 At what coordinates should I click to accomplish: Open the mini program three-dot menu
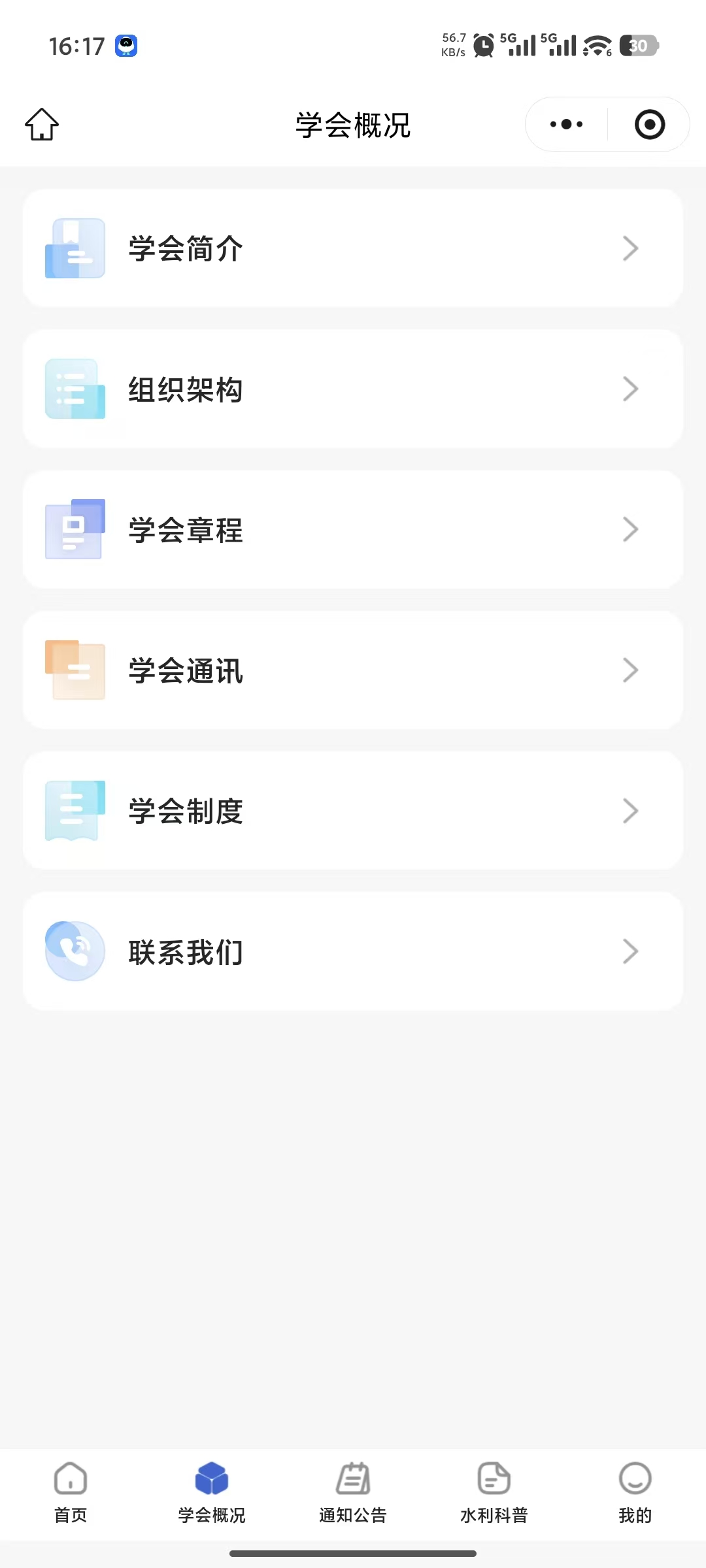566,124
